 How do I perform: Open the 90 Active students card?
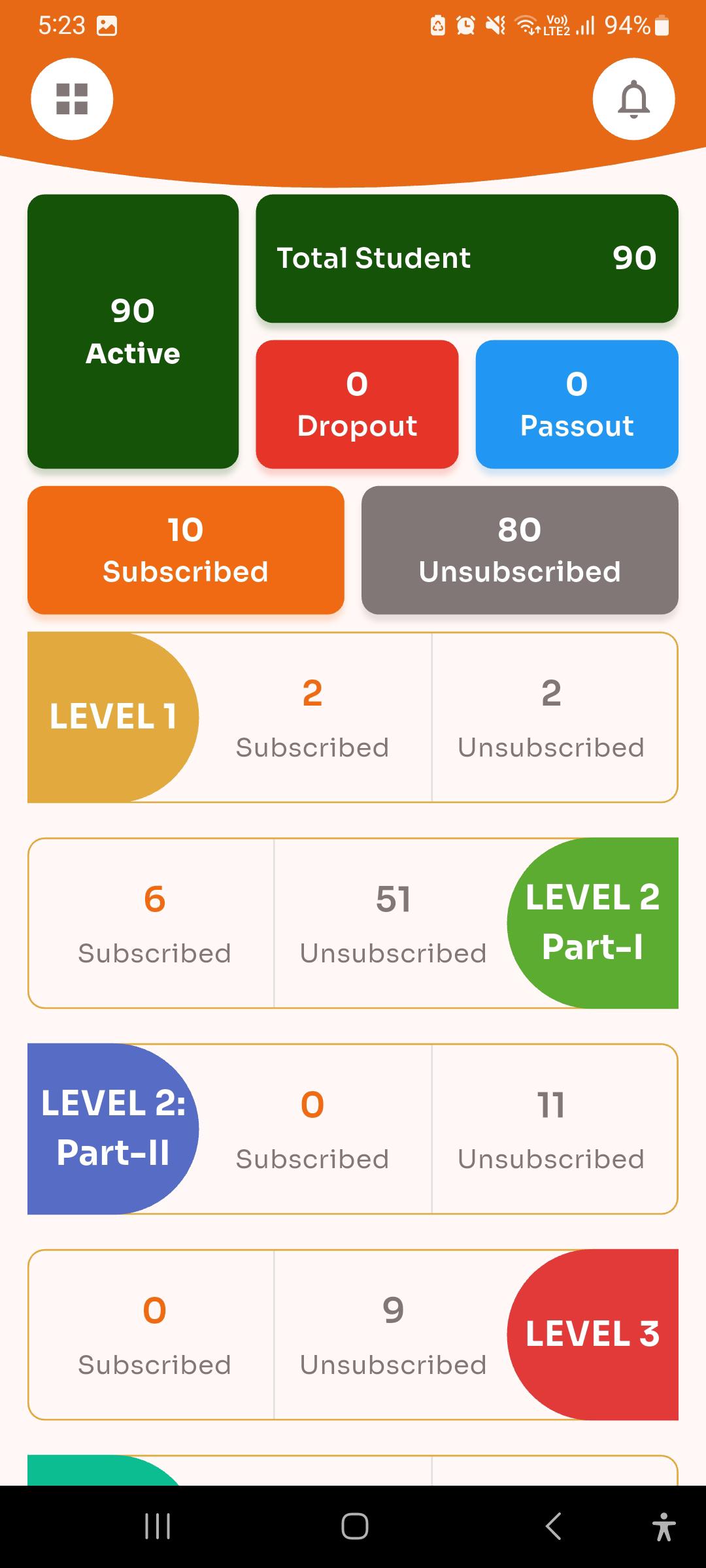tap(133, 331)
